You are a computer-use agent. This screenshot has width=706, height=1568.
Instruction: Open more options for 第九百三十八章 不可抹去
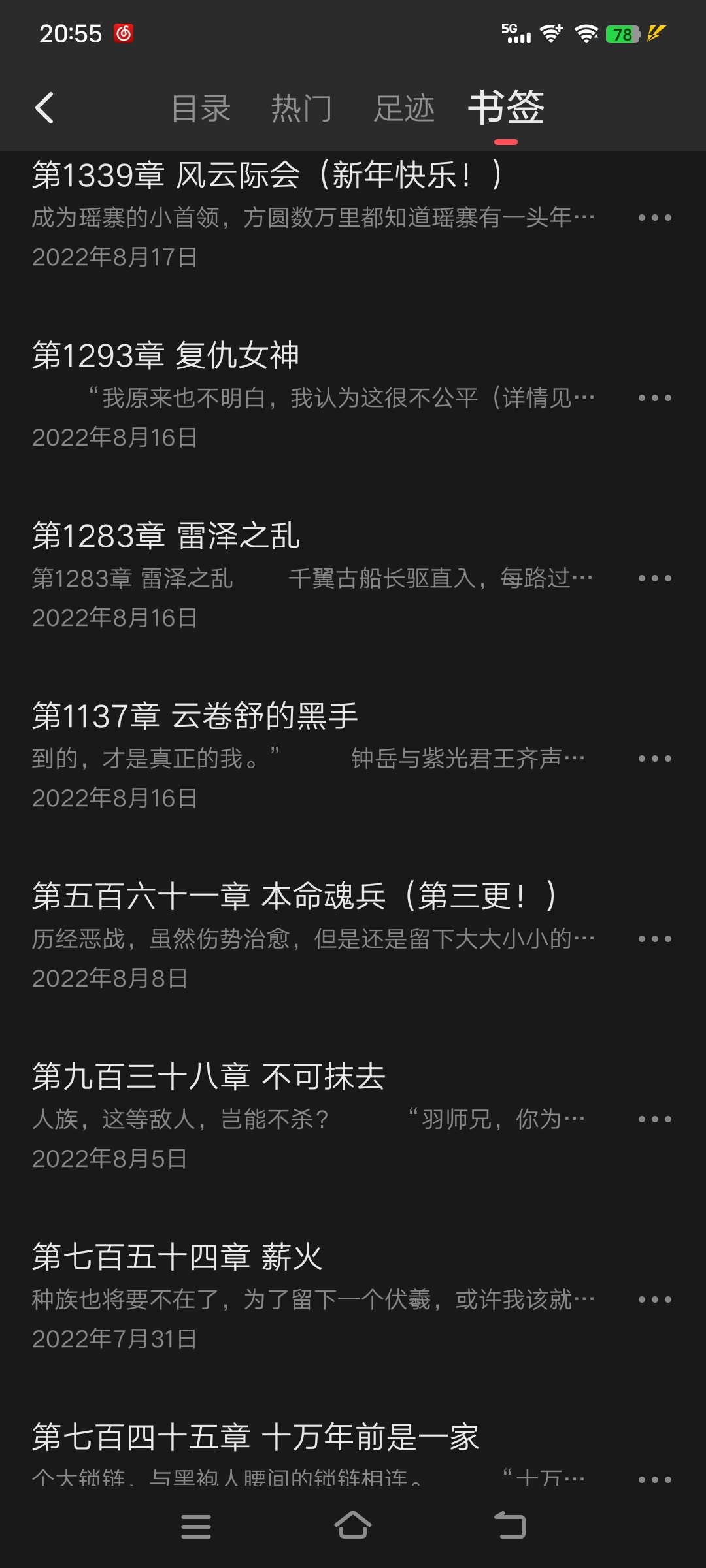[654, 1119]
